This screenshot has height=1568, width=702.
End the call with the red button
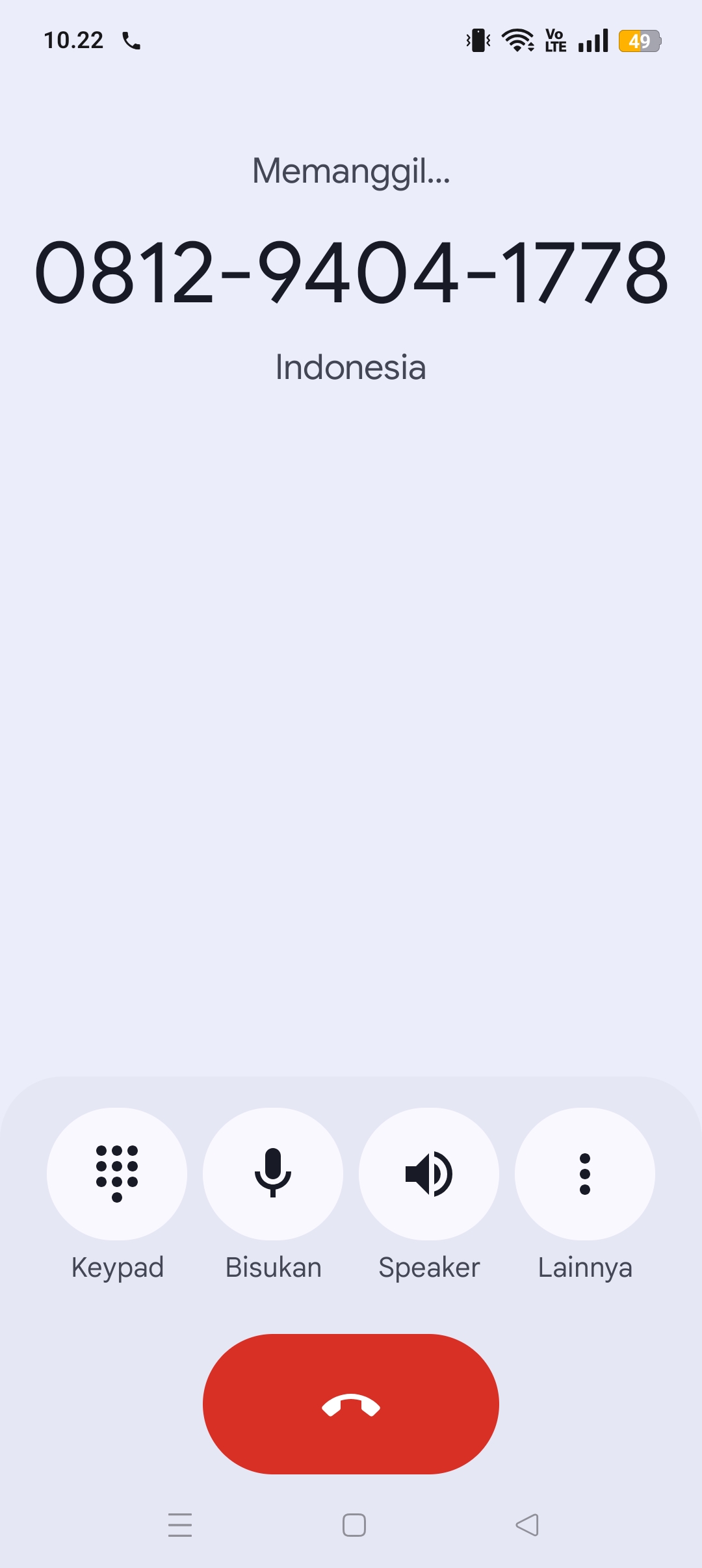pos(351,1404)
